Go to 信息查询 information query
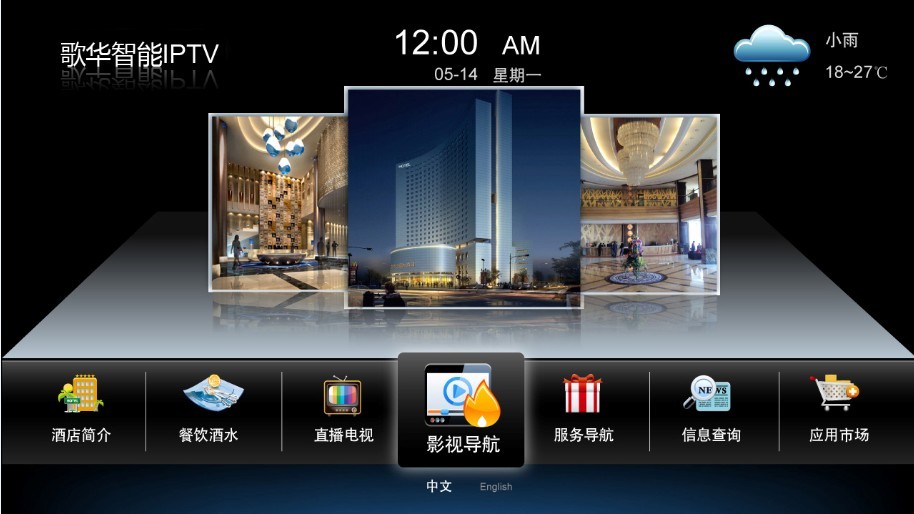The width and height of the screenshot is (914, 514). coord(710,410)
